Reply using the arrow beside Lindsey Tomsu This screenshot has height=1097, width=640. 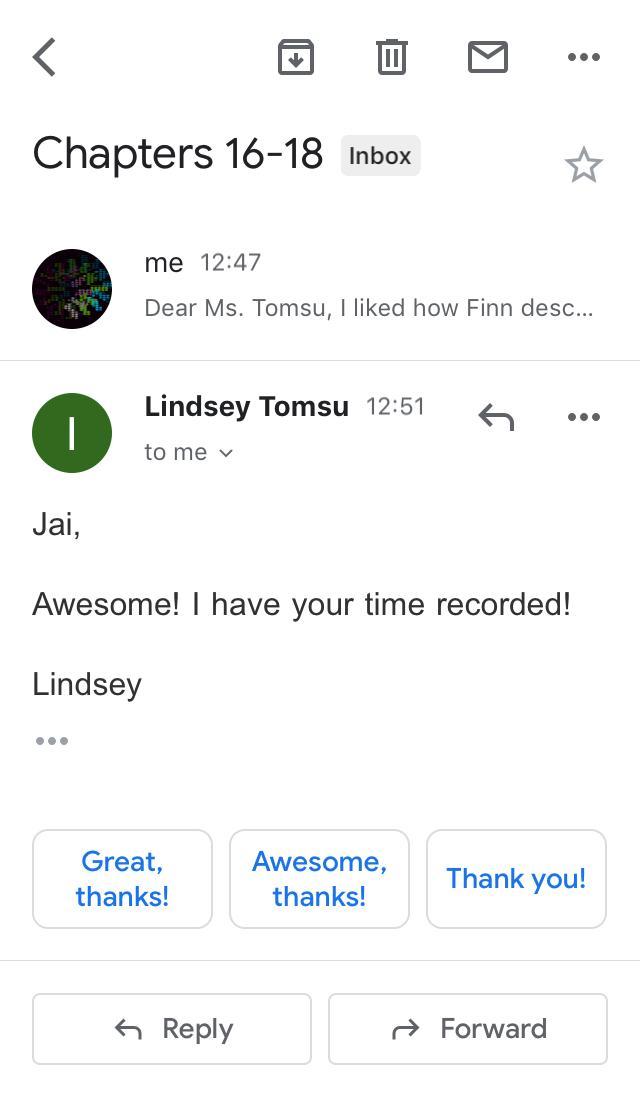496,417
